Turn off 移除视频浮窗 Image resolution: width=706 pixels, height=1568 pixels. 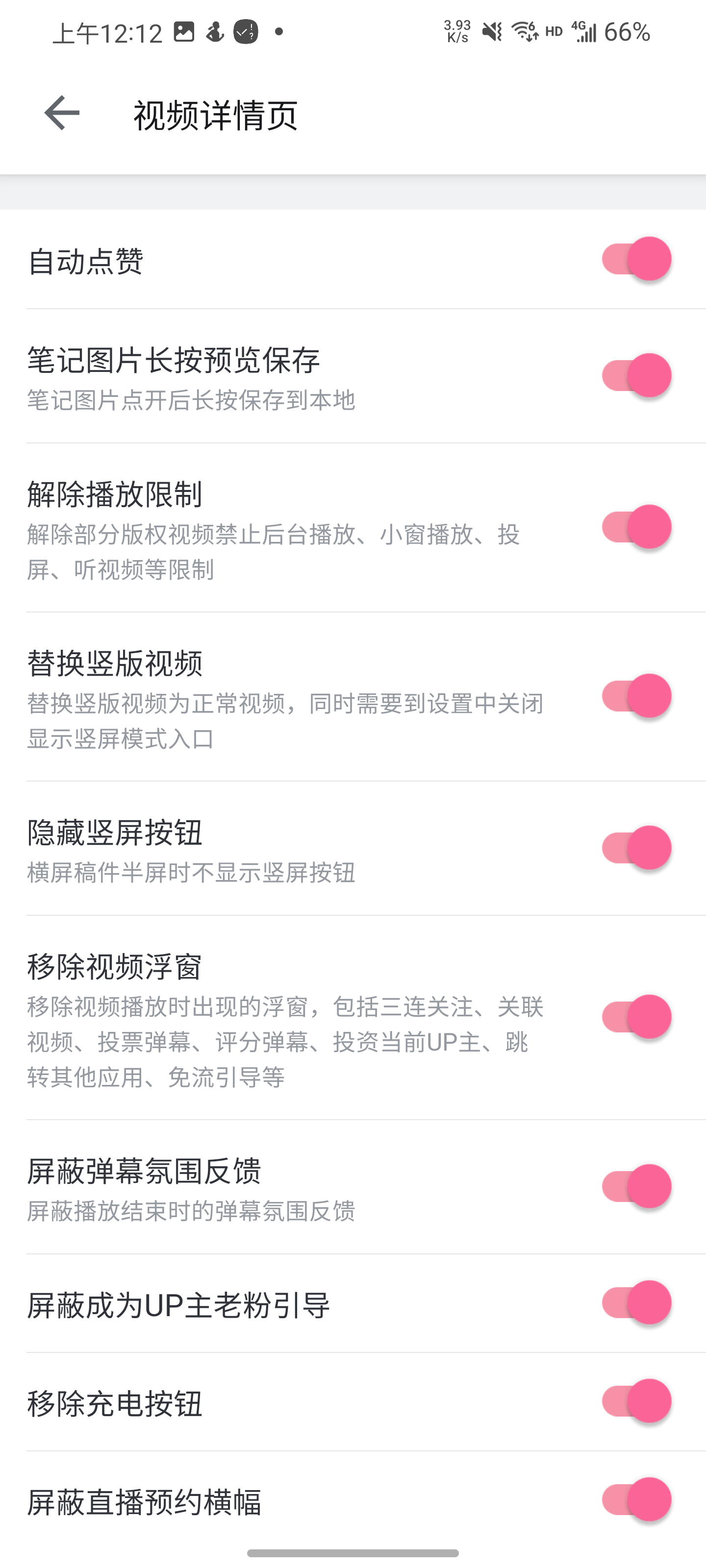[x=636, y=1017]
